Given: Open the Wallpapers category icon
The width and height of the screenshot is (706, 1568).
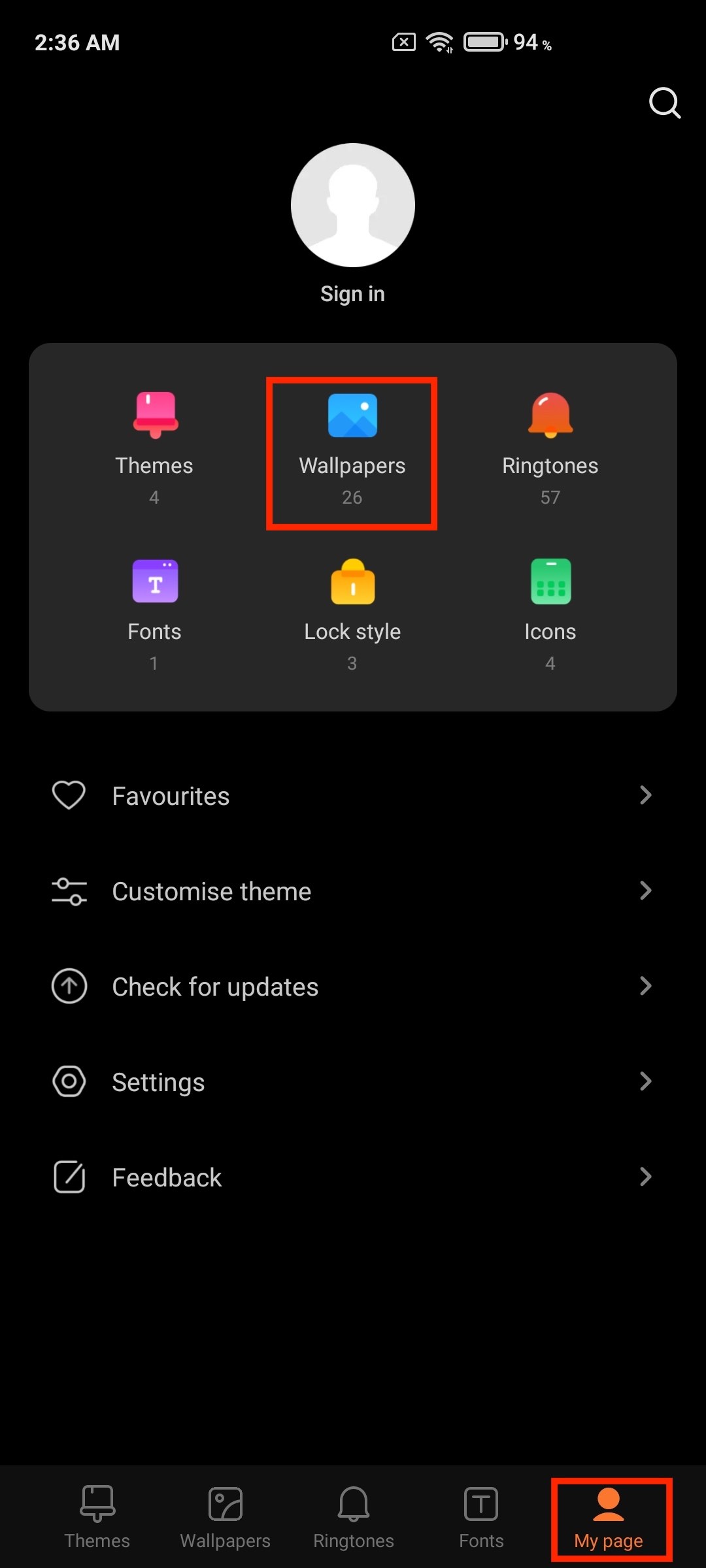Looking at the screenshot, I should pos(352,416).
